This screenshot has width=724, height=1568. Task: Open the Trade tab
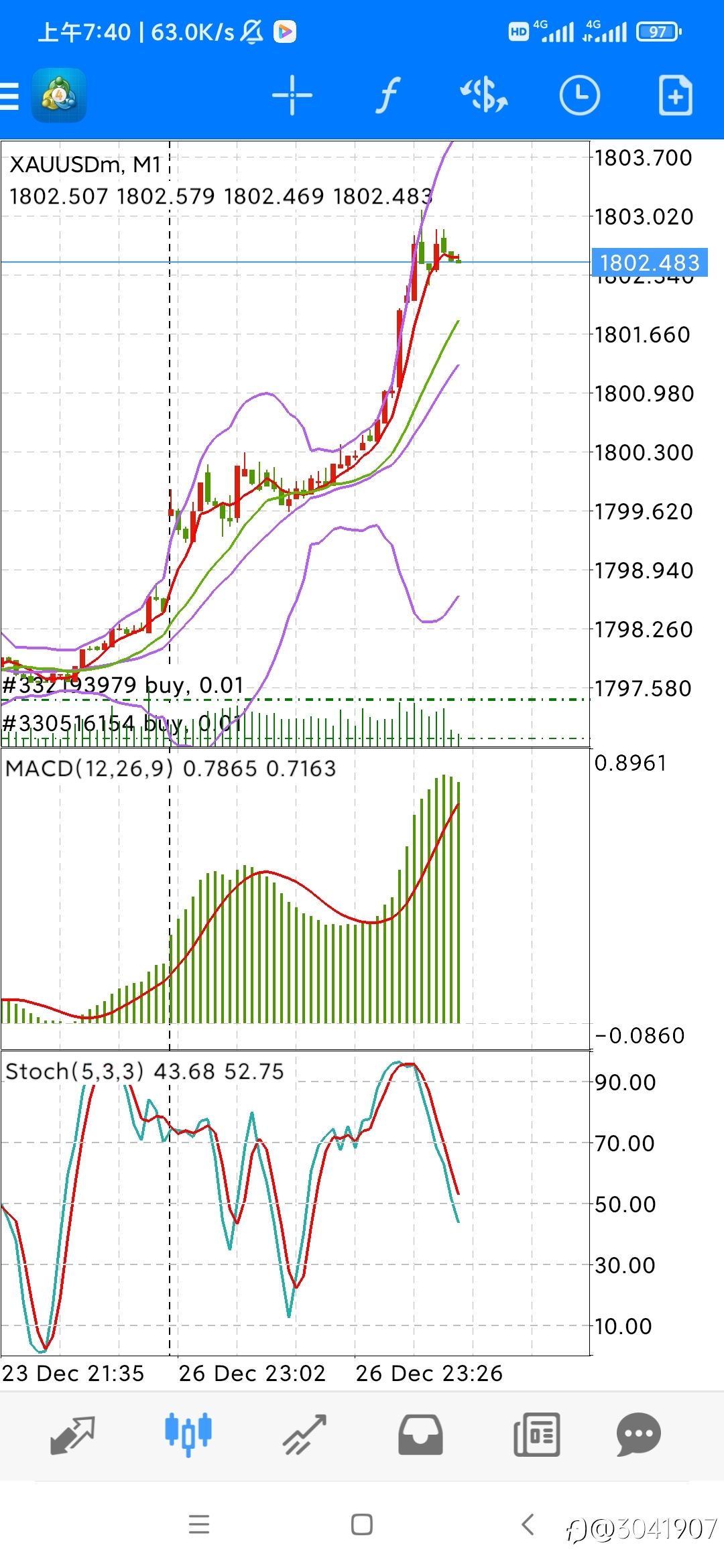pos(304,1435)
